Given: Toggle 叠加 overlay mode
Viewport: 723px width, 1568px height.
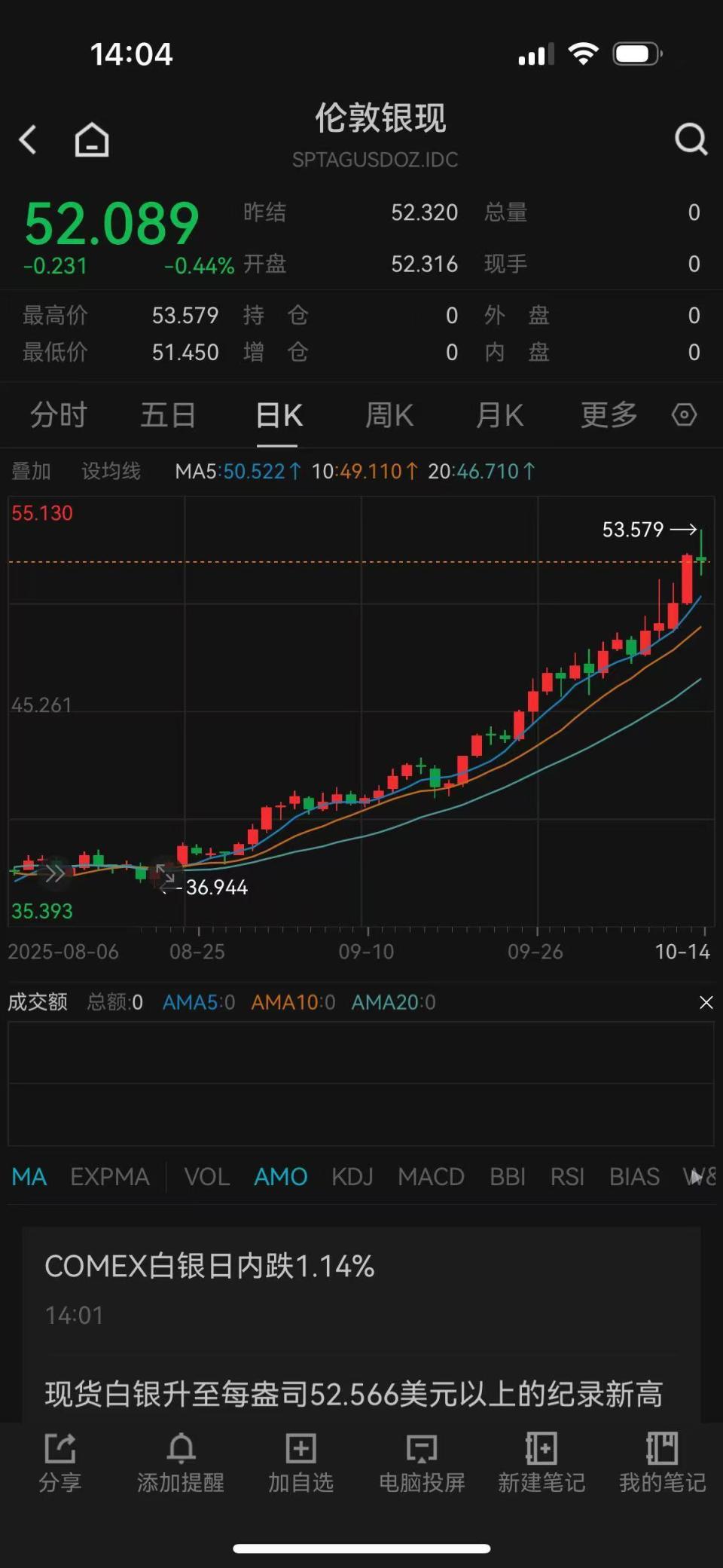Looking at the screenshot, I should coord(32,470).
